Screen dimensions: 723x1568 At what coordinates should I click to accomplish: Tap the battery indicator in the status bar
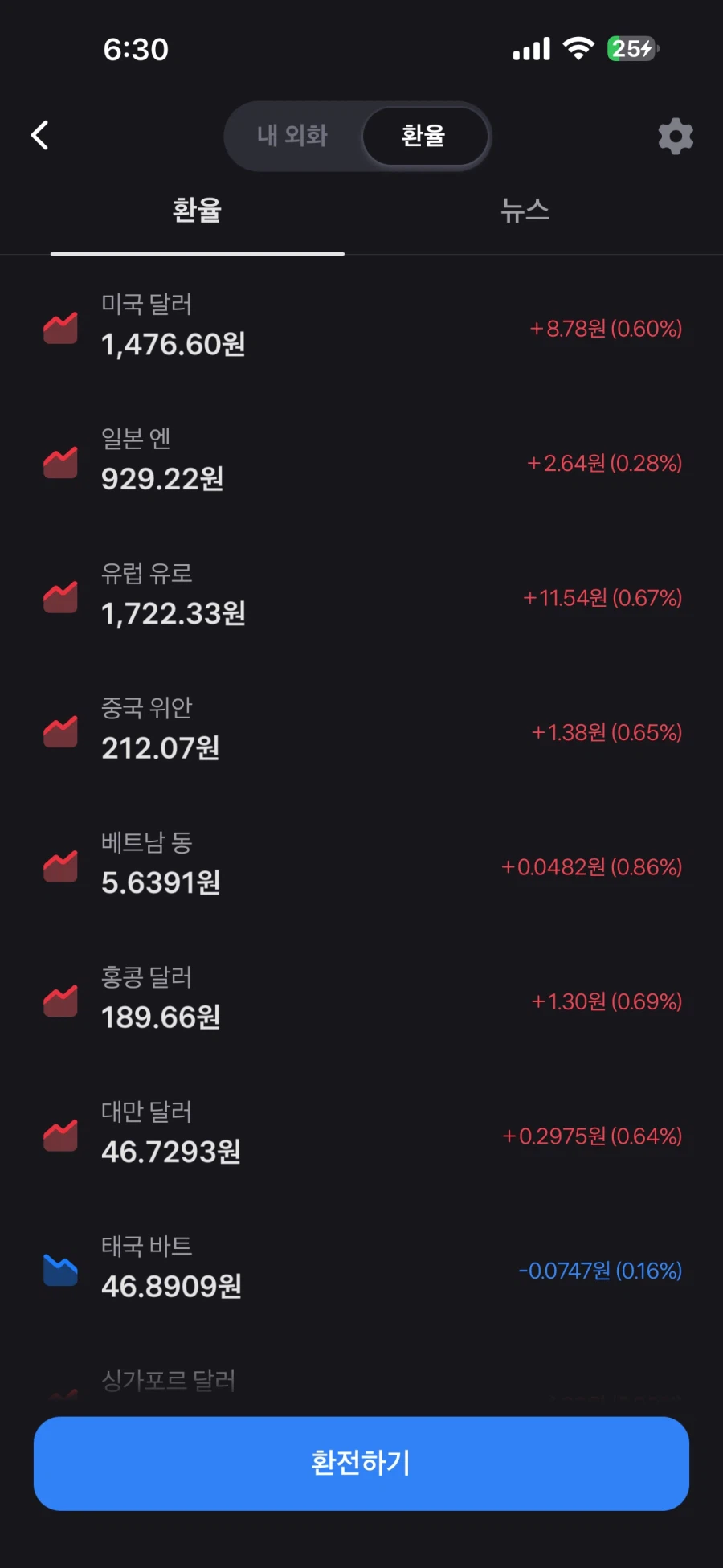tap(631, 49)
